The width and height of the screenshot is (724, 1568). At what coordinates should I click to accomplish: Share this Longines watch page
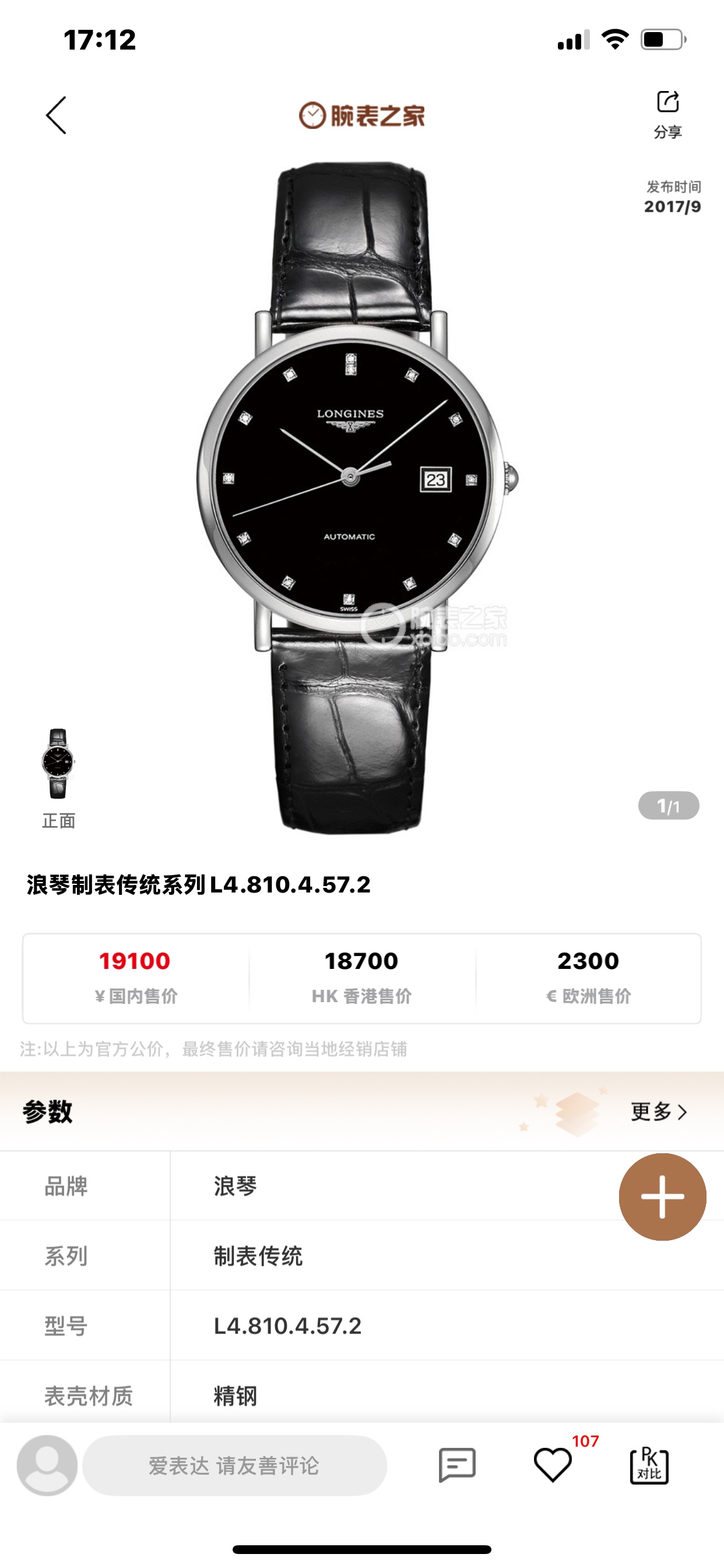[x=667, y=113]
